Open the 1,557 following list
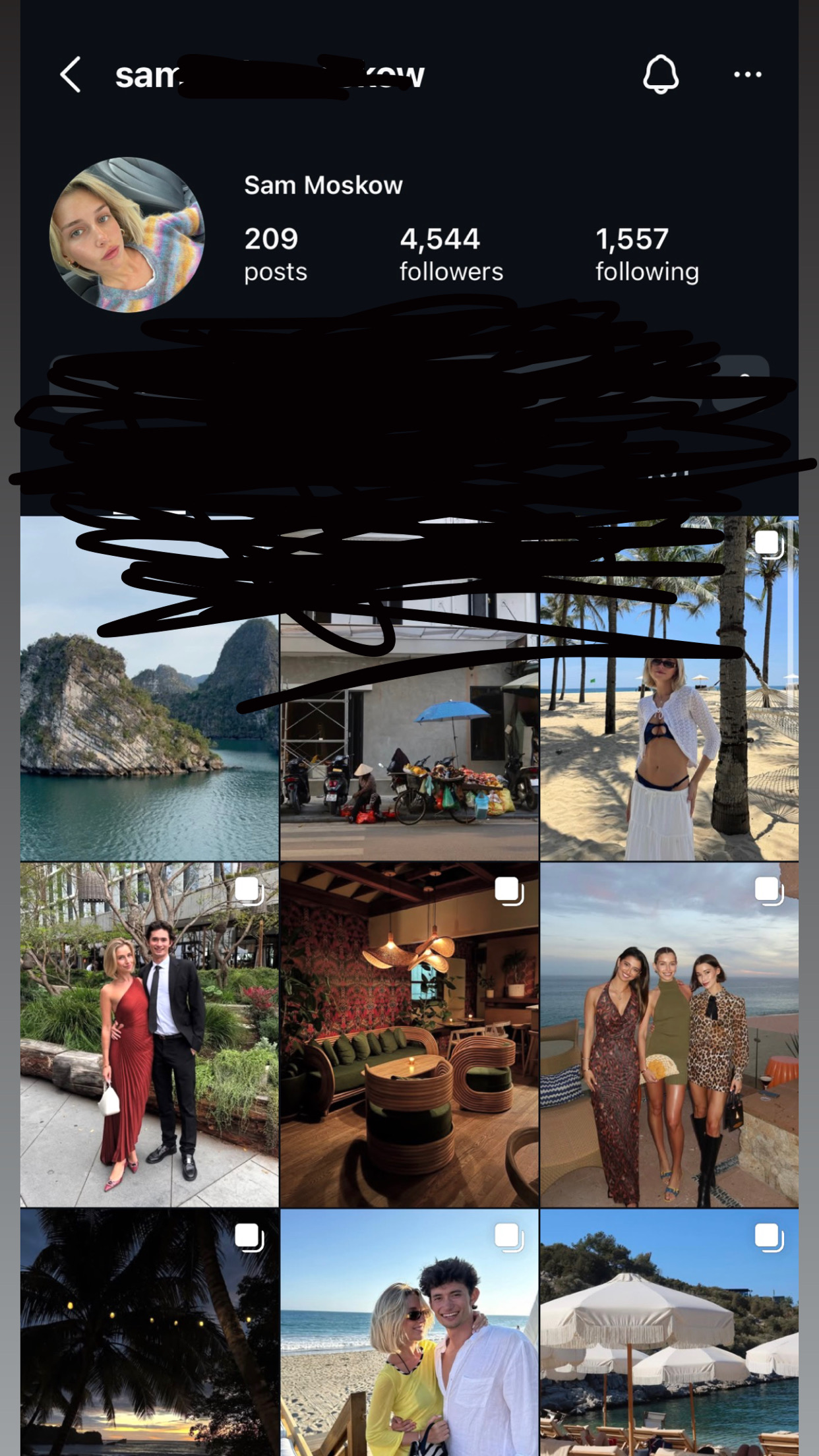819x1456 pixels. coord(647,255)
